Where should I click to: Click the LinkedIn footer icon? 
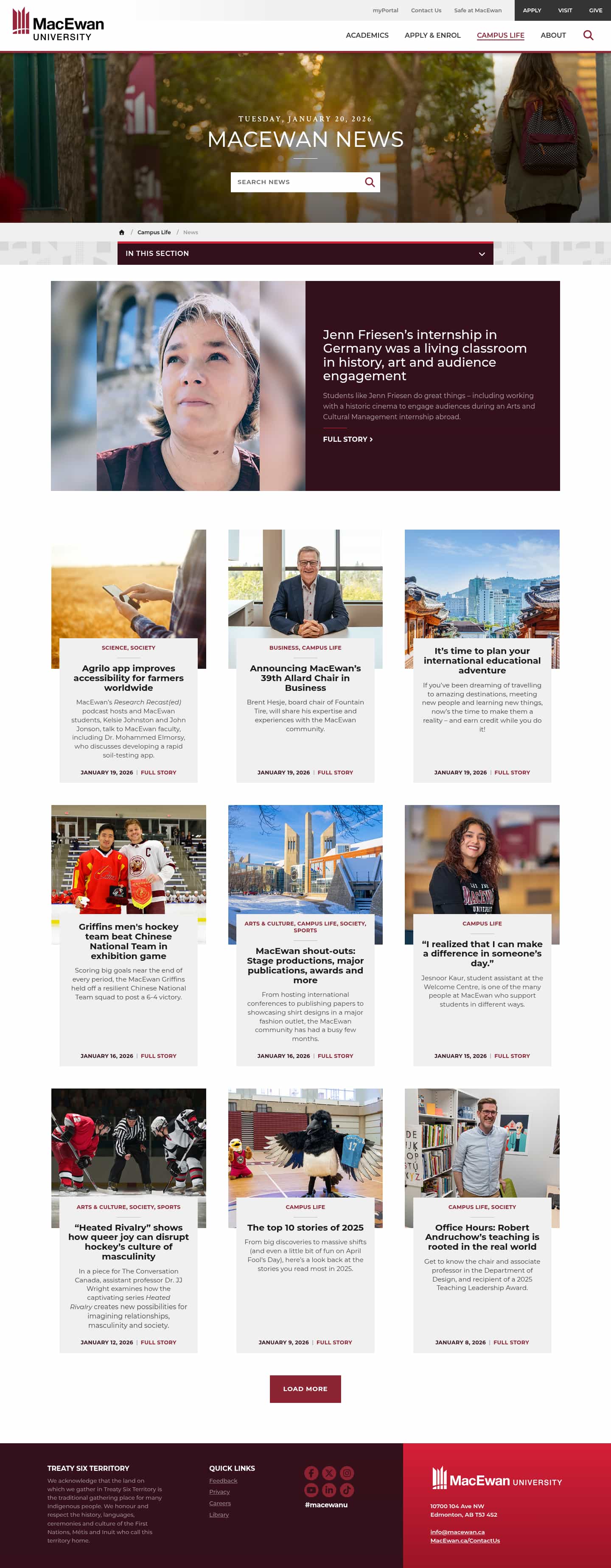(329, 1490)
